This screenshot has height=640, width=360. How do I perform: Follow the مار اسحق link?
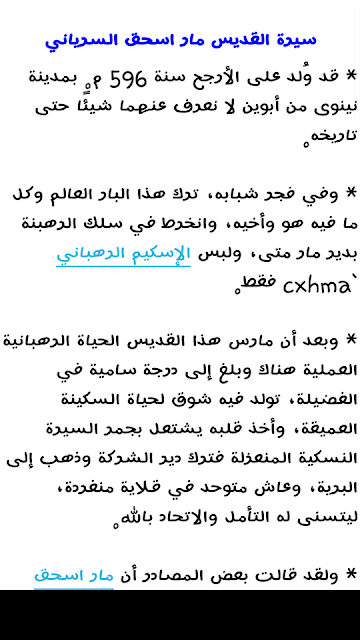pos(73,576)
